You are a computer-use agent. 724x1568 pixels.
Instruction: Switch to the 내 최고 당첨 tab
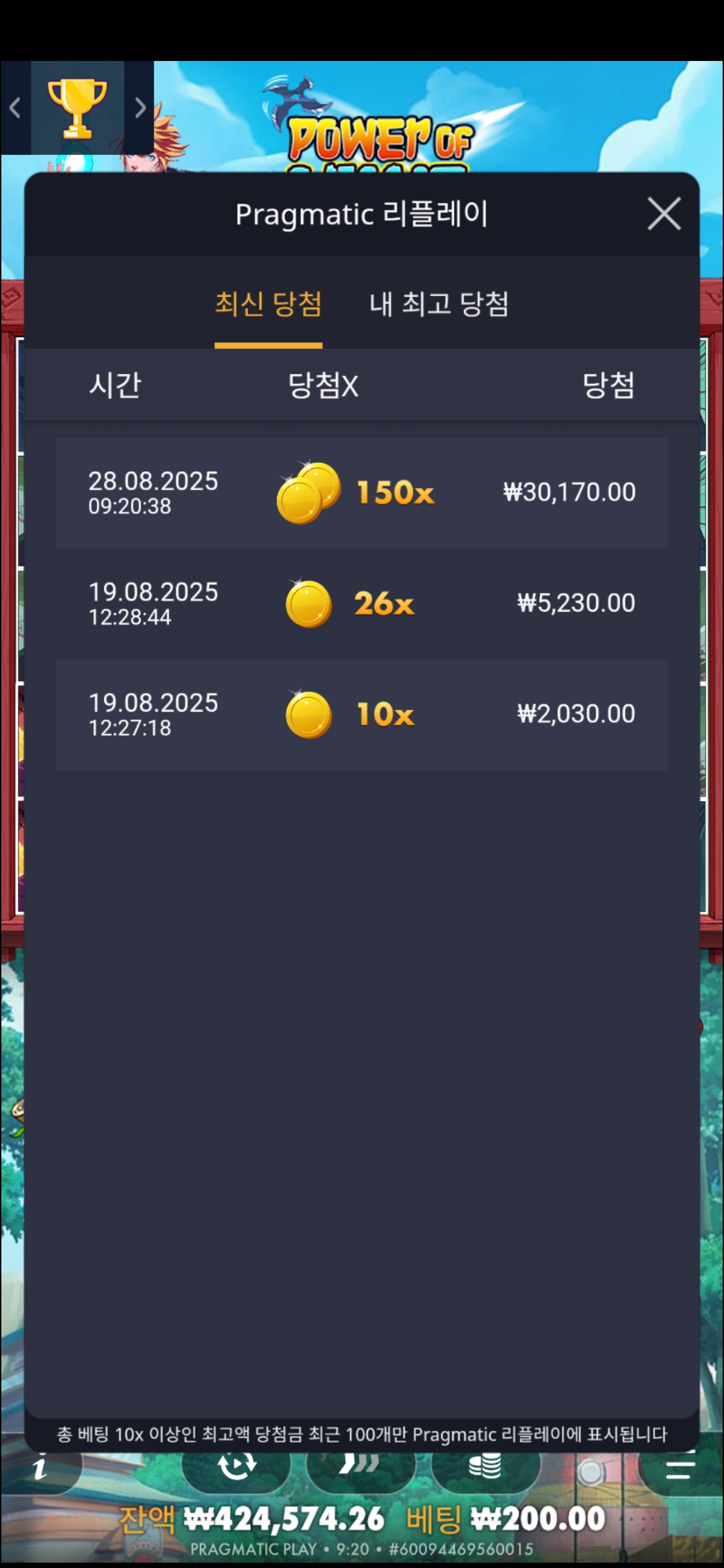click(439, 304)
